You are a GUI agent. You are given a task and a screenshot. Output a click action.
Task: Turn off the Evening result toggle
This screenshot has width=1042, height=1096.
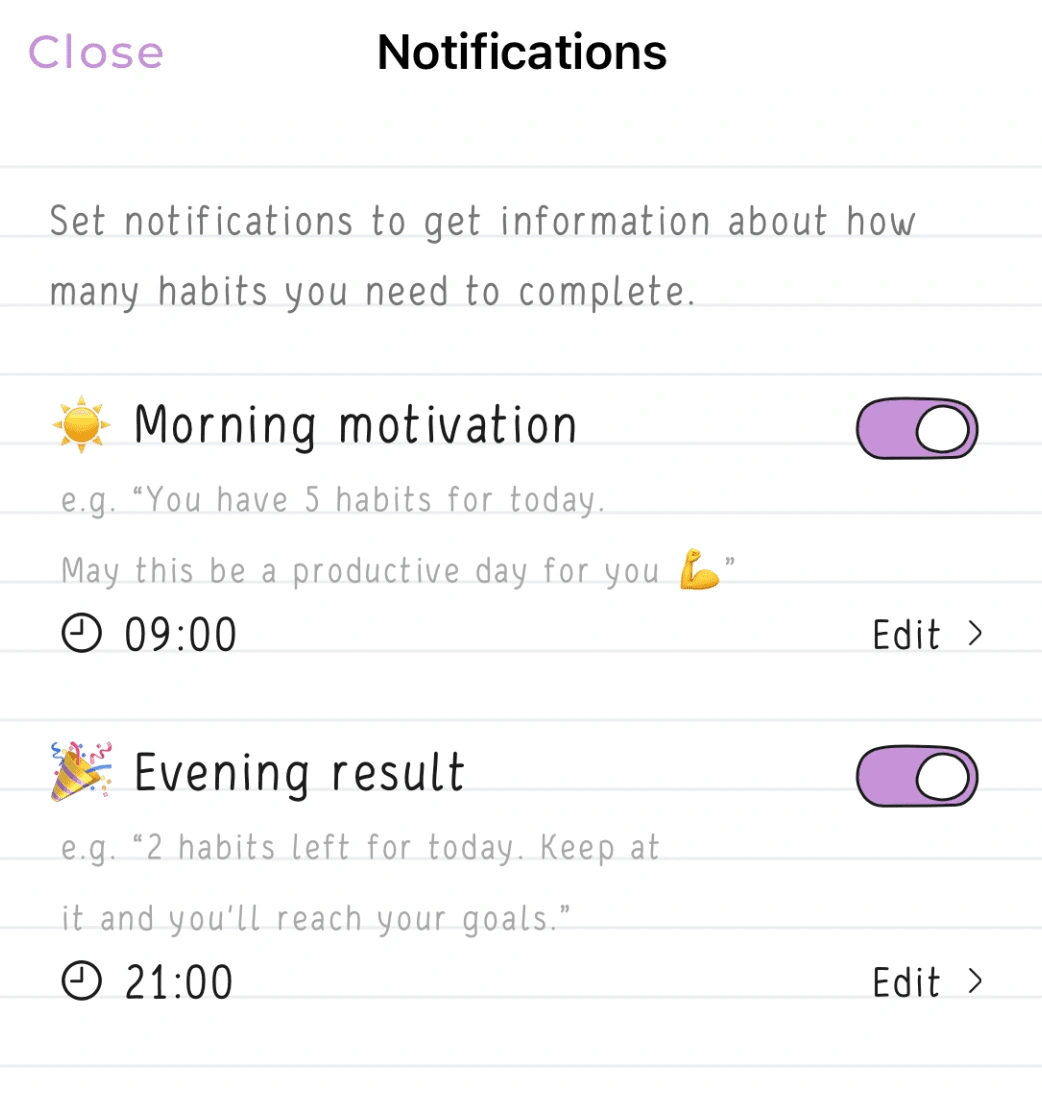916,775
